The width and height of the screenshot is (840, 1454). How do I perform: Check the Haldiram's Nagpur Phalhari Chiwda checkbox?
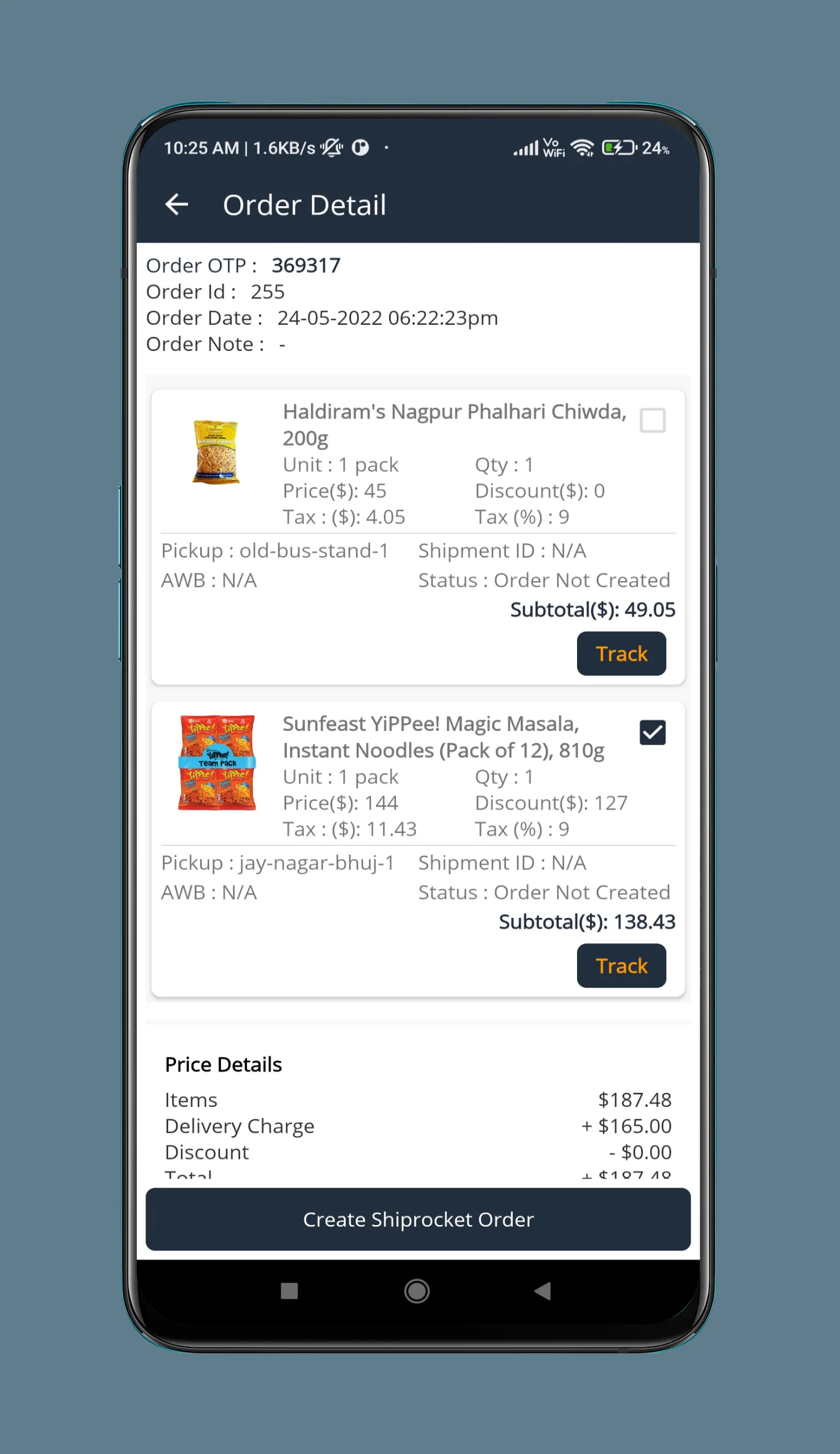pyautogui.click(x=652, y=420)
